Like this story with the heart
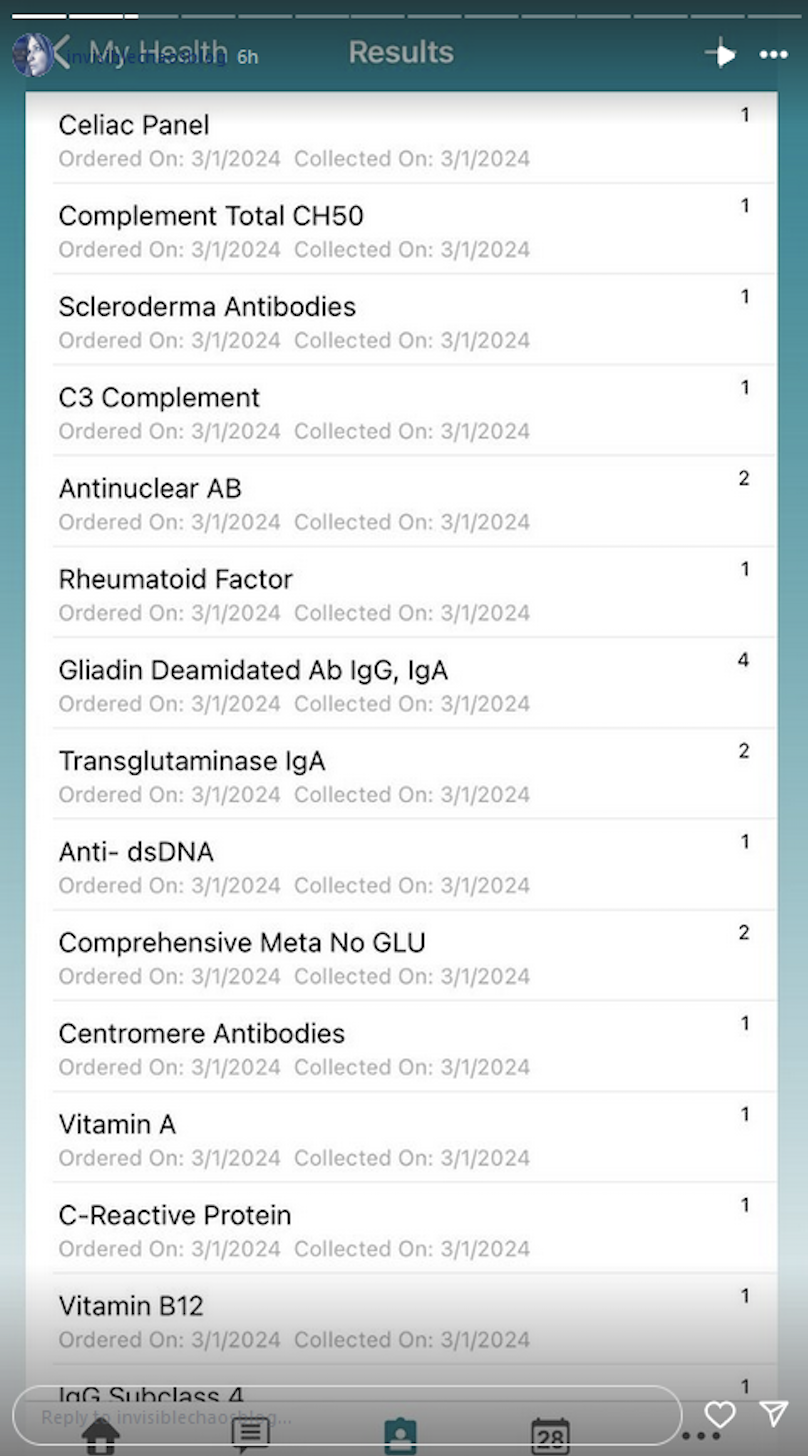The width and height of the screenshot is (808, 1456). [720, 1414]
